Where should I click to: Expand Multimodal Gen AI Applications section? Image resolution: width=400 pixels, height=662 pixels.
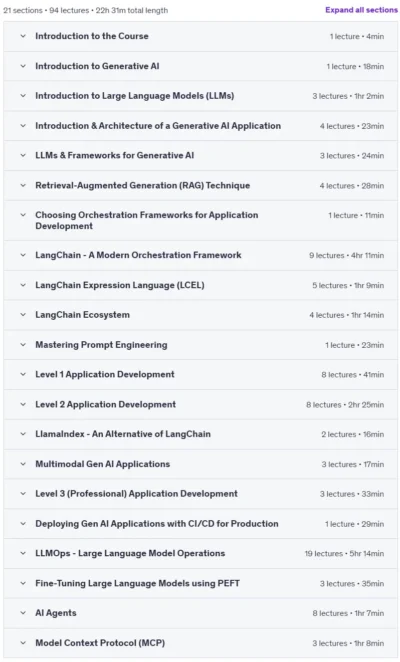point(201,464)
